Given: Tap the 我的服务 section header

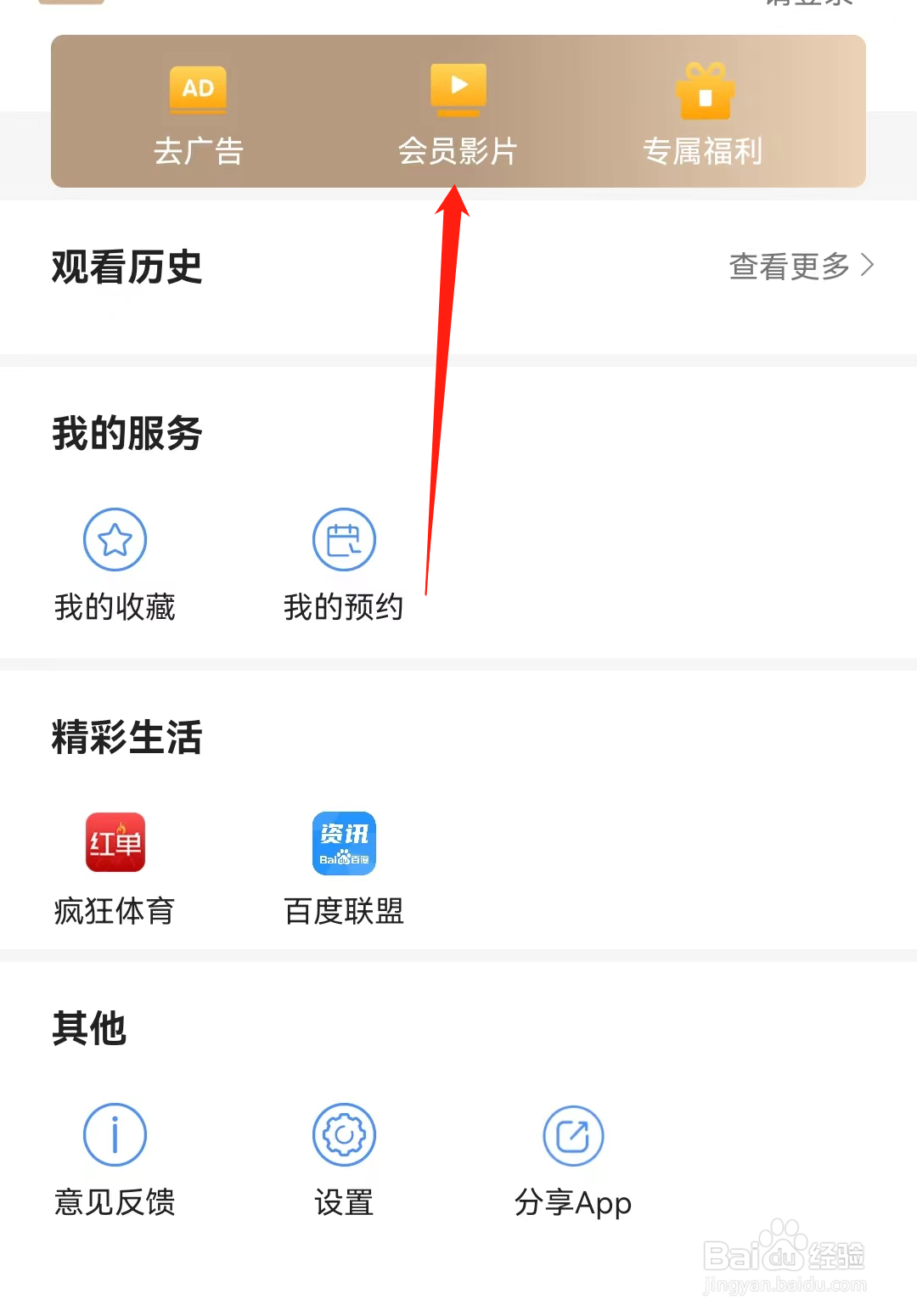Looking at the screenshot, I should point(127,434).
